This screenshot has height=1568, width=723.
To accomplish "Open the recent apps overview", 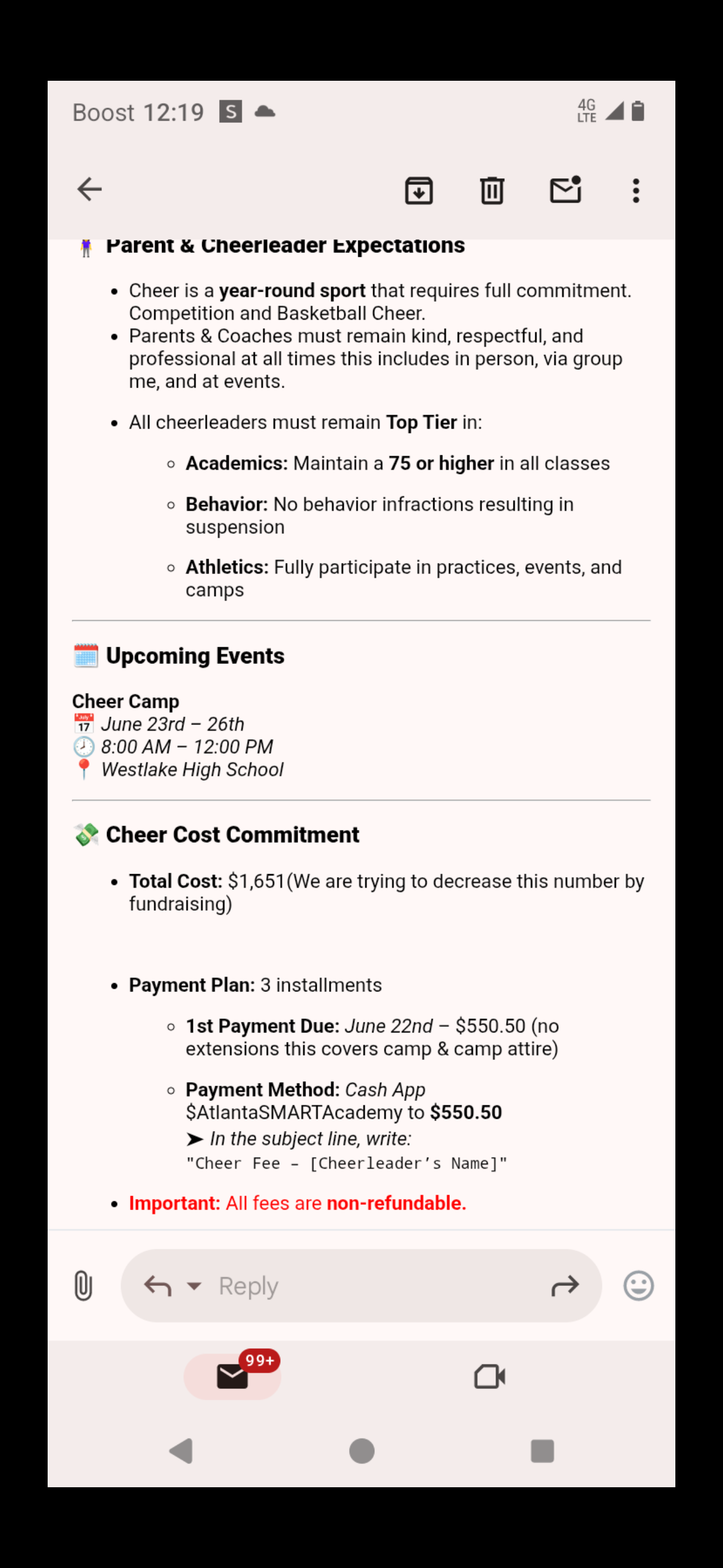I will coord(541,1451).
